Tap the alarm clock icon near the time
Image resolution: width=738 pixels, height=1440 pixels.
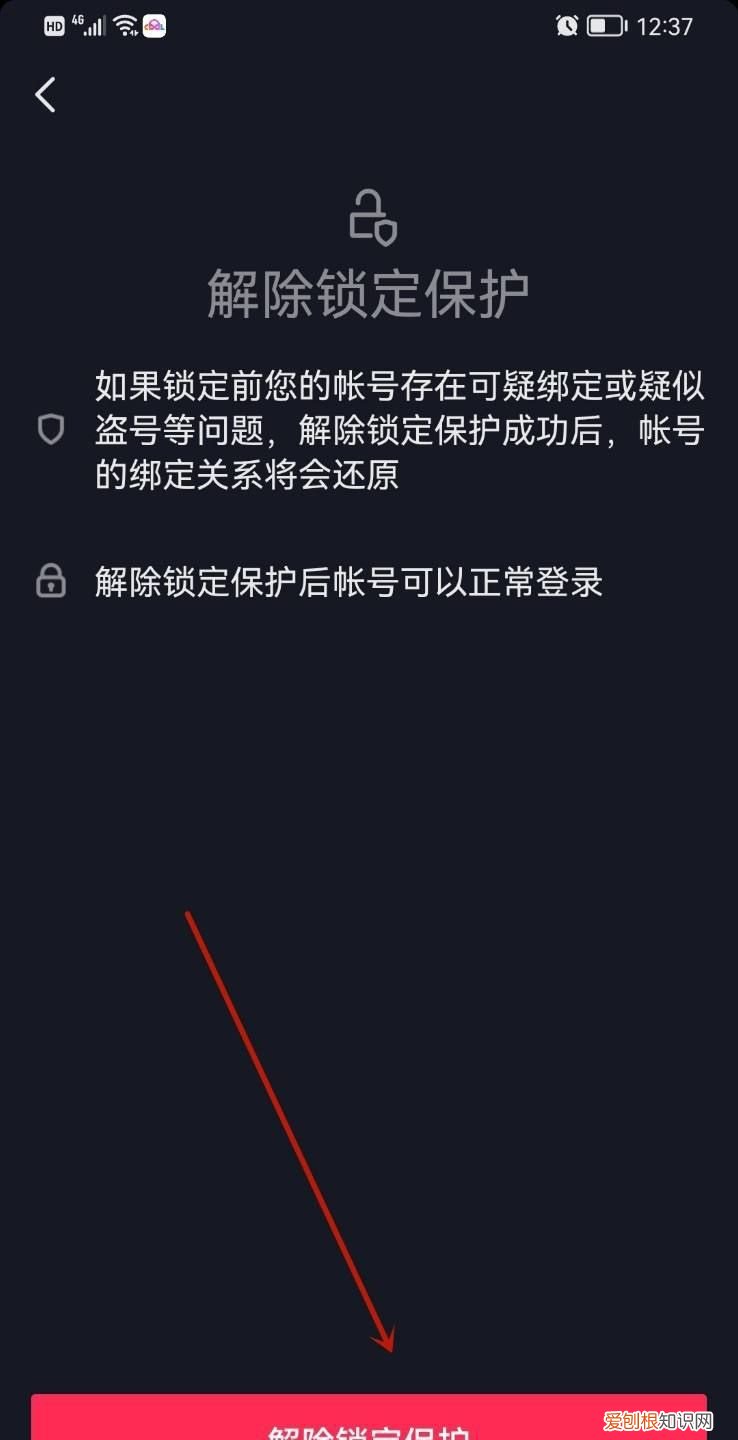pyautogui.click(x=566, y=27)
